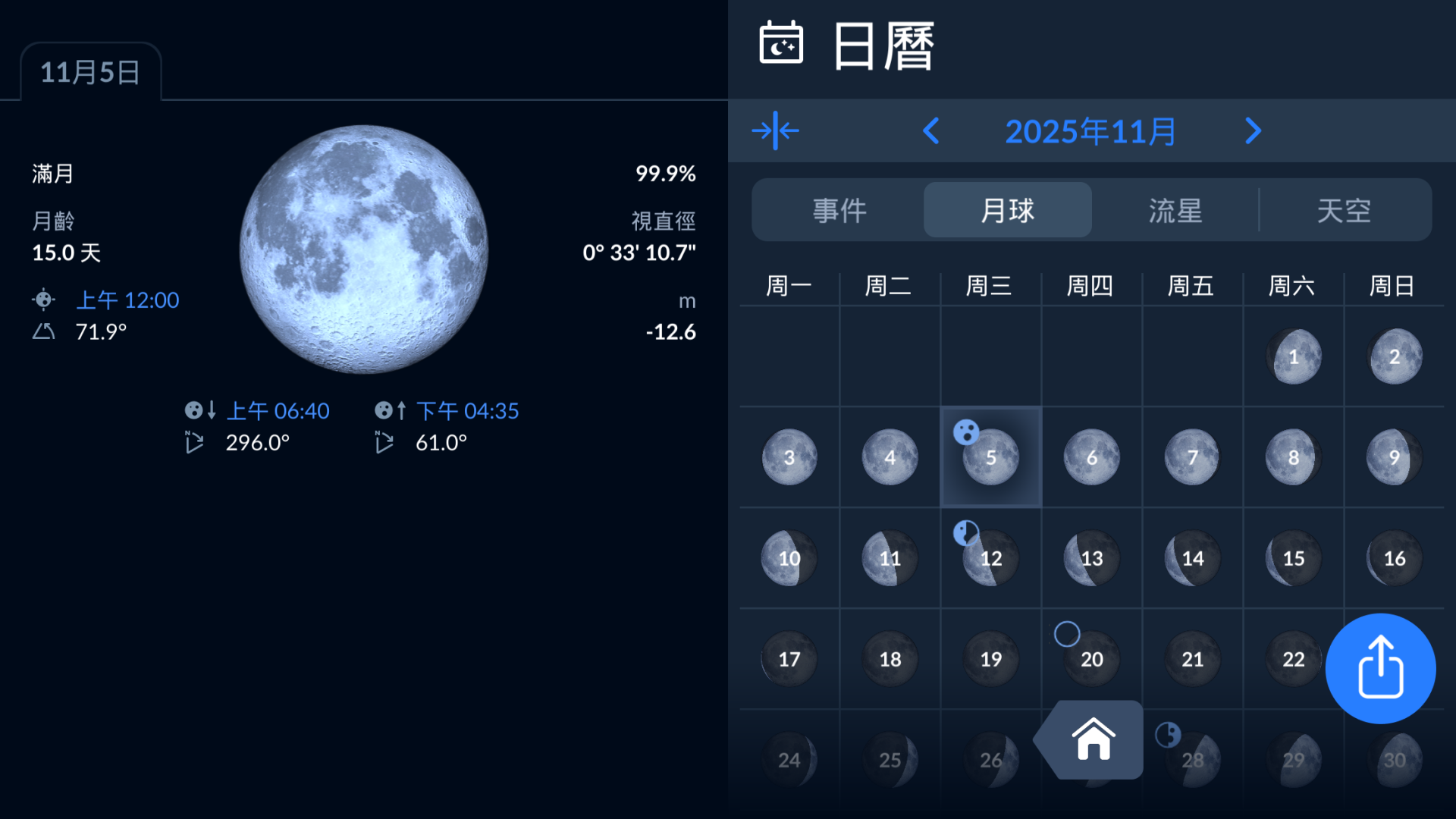1456x819 pixels.
Task: Open 2025年11月 month picker
Action: point(1090,131)
